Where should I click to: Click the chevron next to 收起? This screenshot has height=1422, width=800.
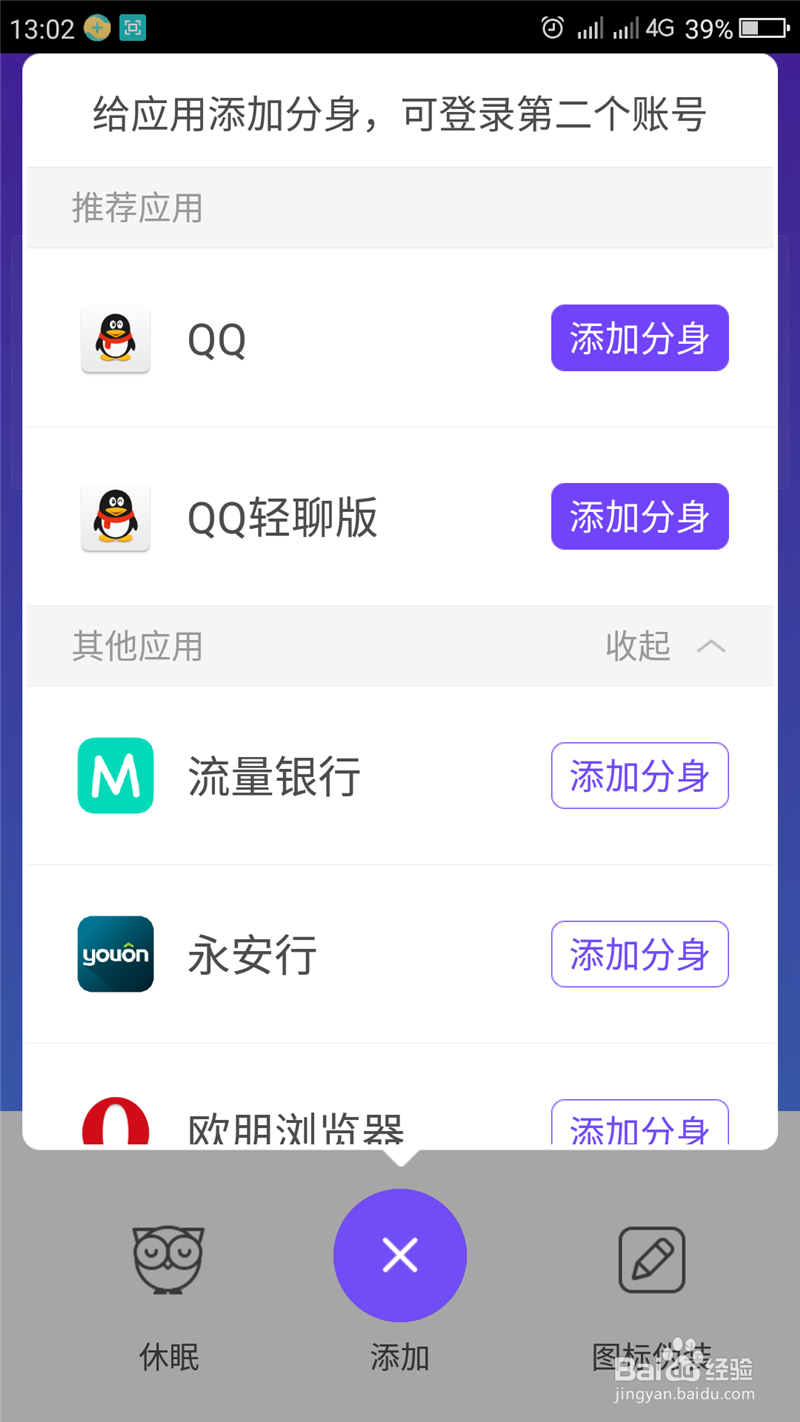click(711, 646)
